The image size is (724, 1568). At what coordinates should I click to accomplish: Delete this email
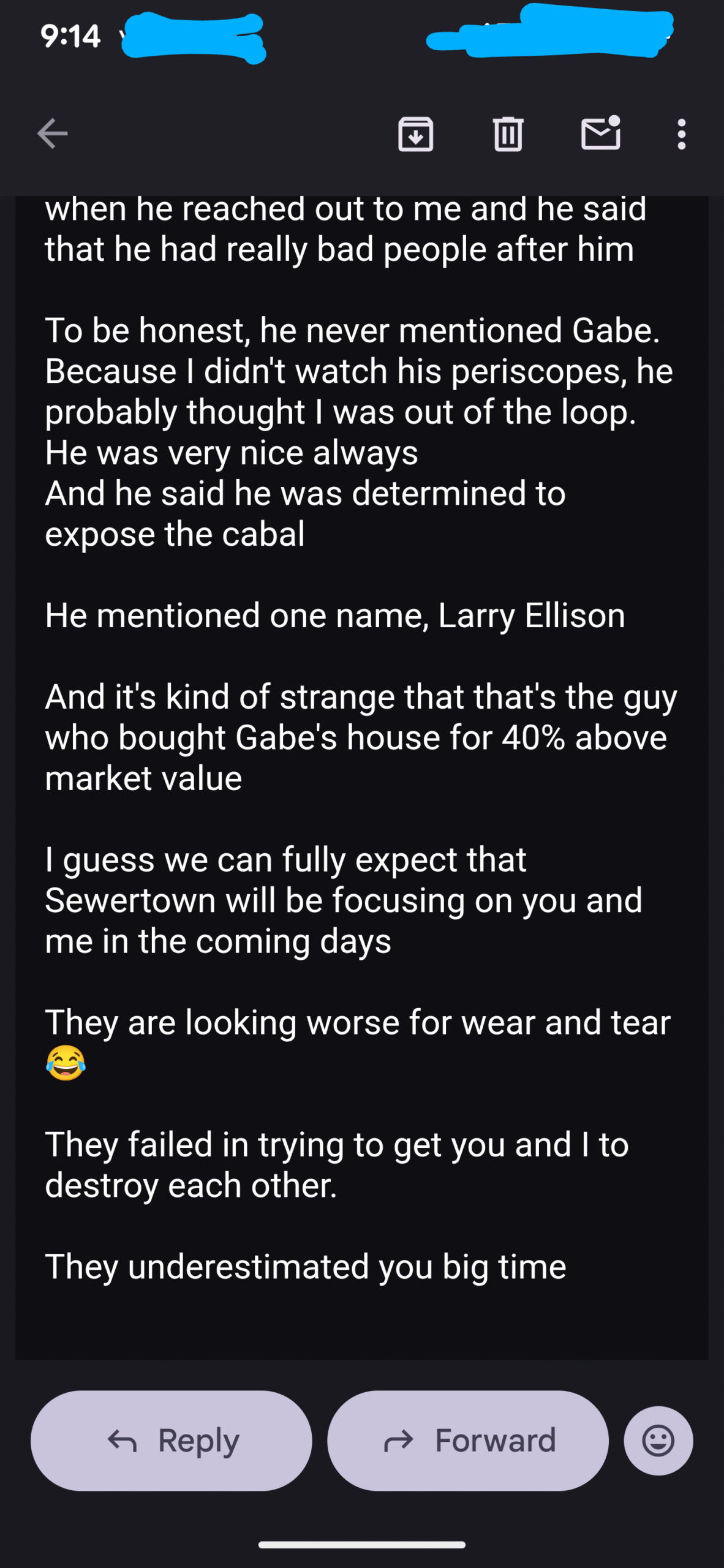pos(508,134)
